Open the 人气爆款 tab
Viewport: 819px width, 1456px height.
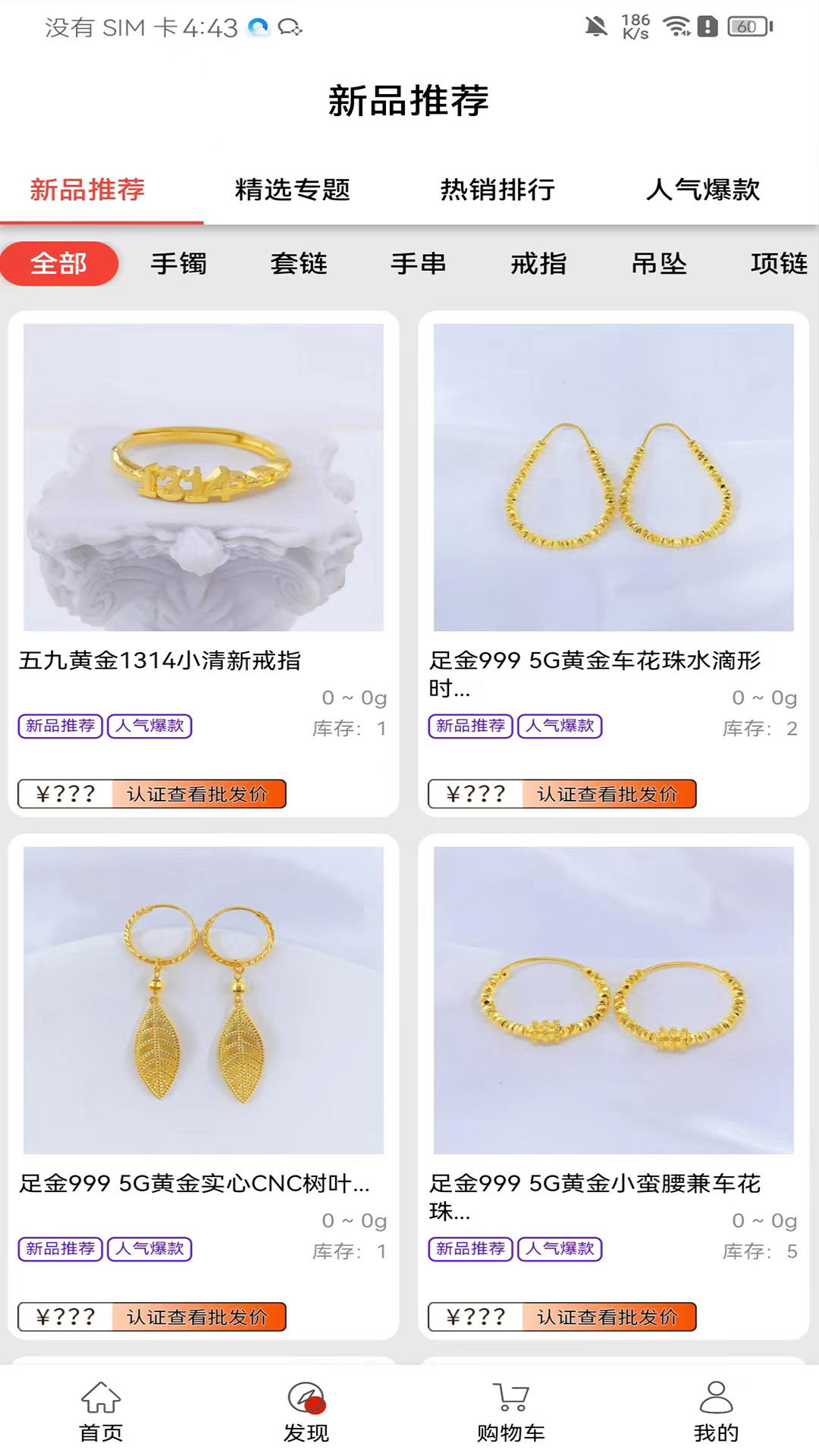point(702,190)
